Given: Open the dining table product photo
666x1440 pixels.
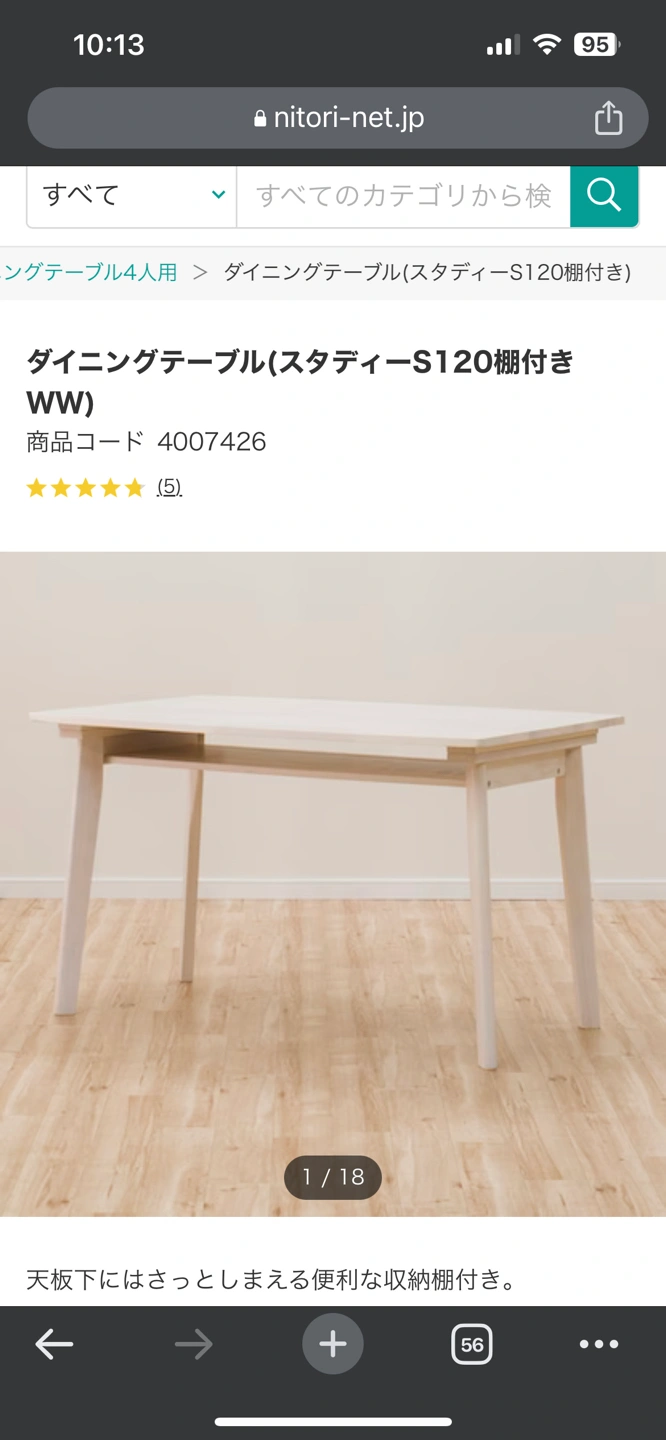Looking at the screenshot, I should tap(333, 880).
